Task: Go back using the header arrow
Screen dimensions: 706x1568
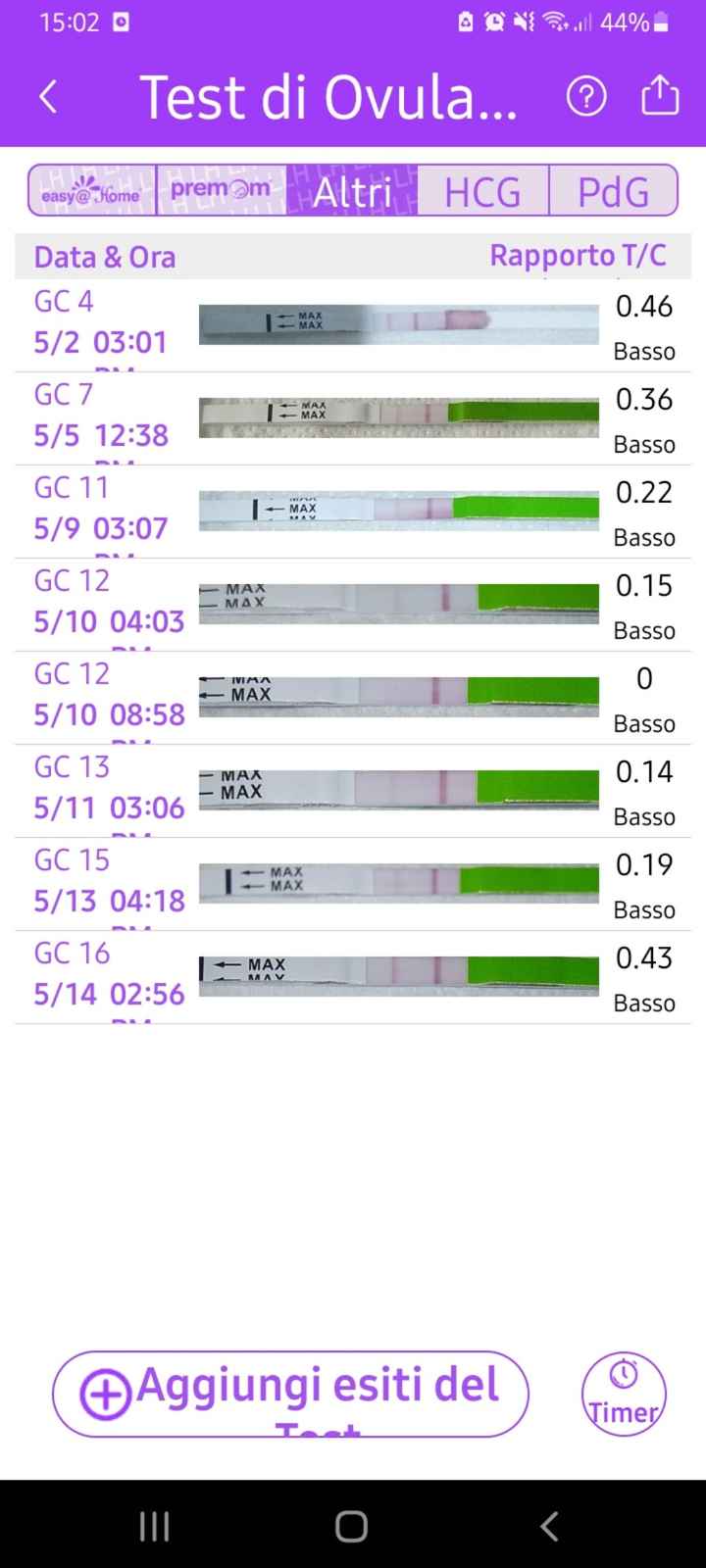Action: click(48, 96)
